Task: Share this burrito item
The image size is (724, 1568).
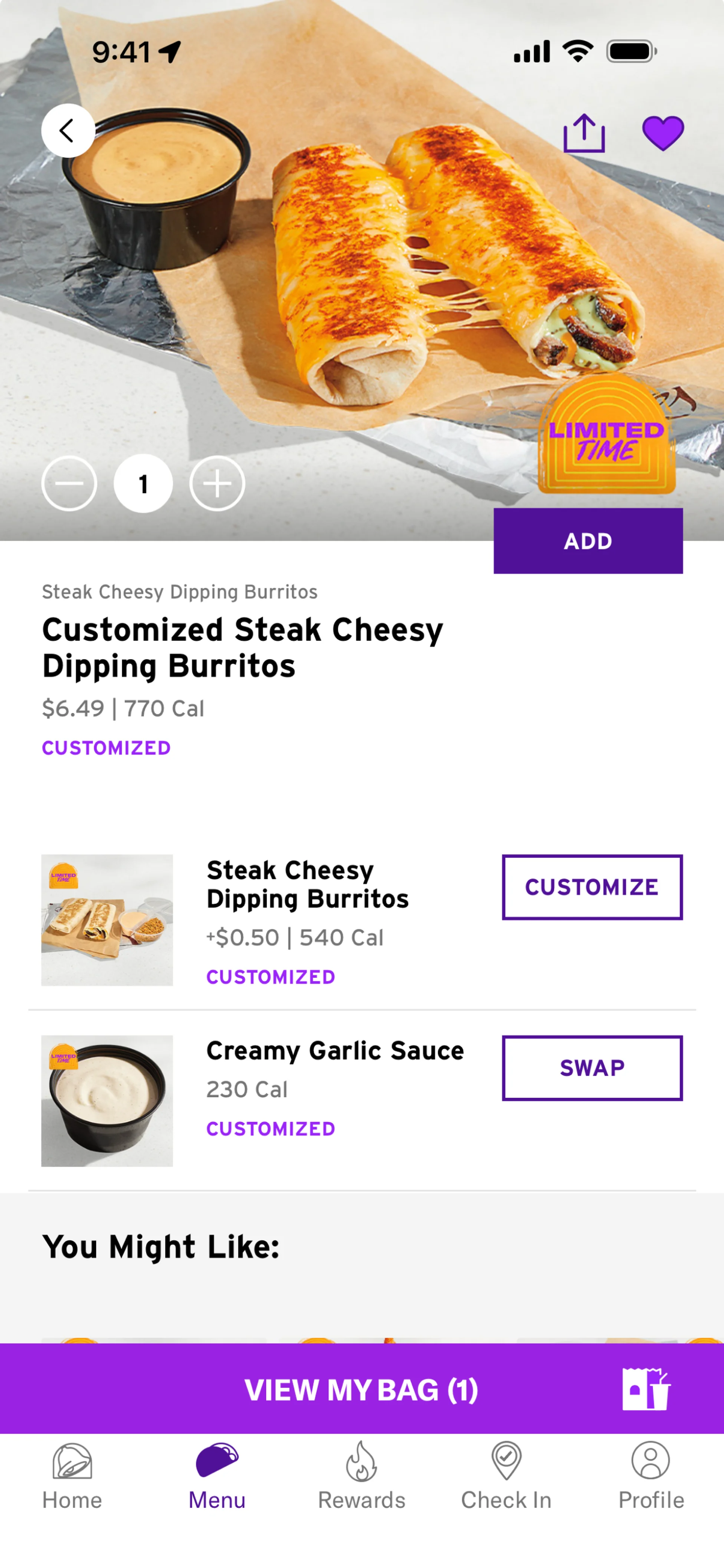Action: (x=583, y=133)
